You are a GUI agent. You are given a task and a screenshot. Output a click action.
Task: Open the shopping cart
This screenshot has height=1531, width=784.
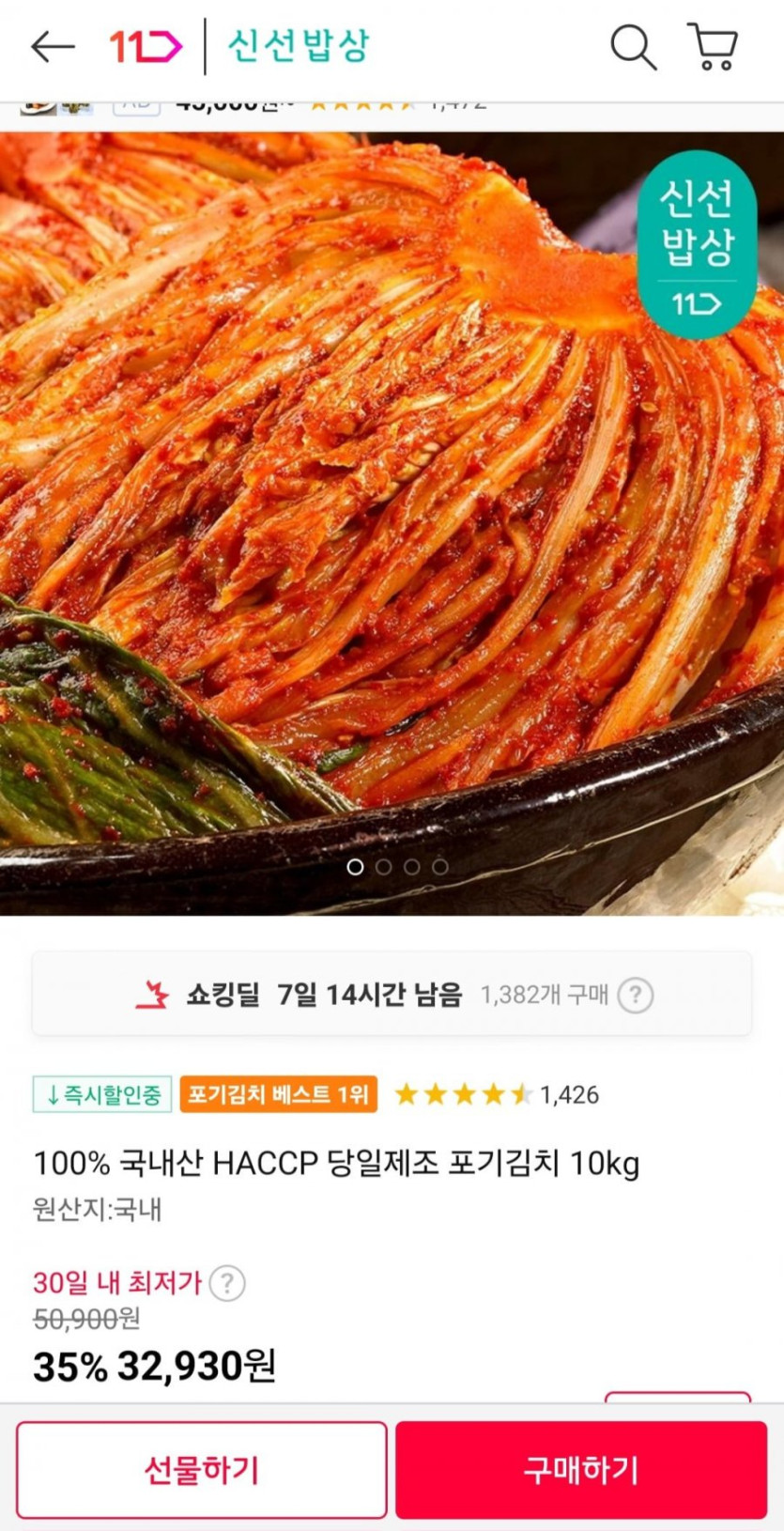point(714,46)
